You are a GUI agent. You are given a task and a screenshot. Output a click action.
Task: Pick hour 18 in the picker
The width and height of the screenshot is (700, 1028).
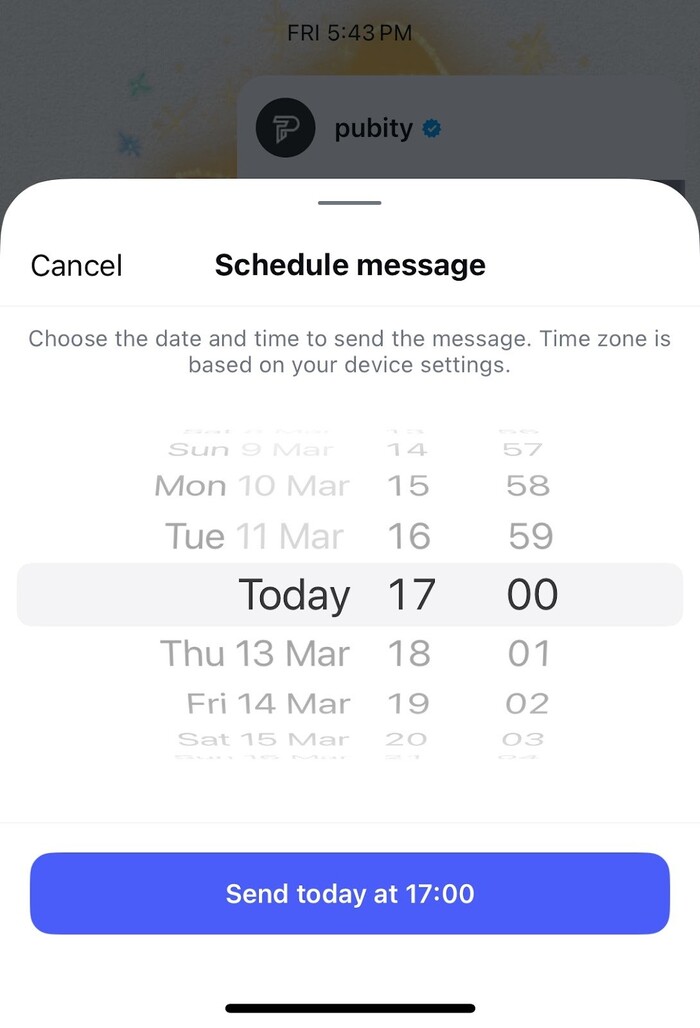[x=409, y=653]
